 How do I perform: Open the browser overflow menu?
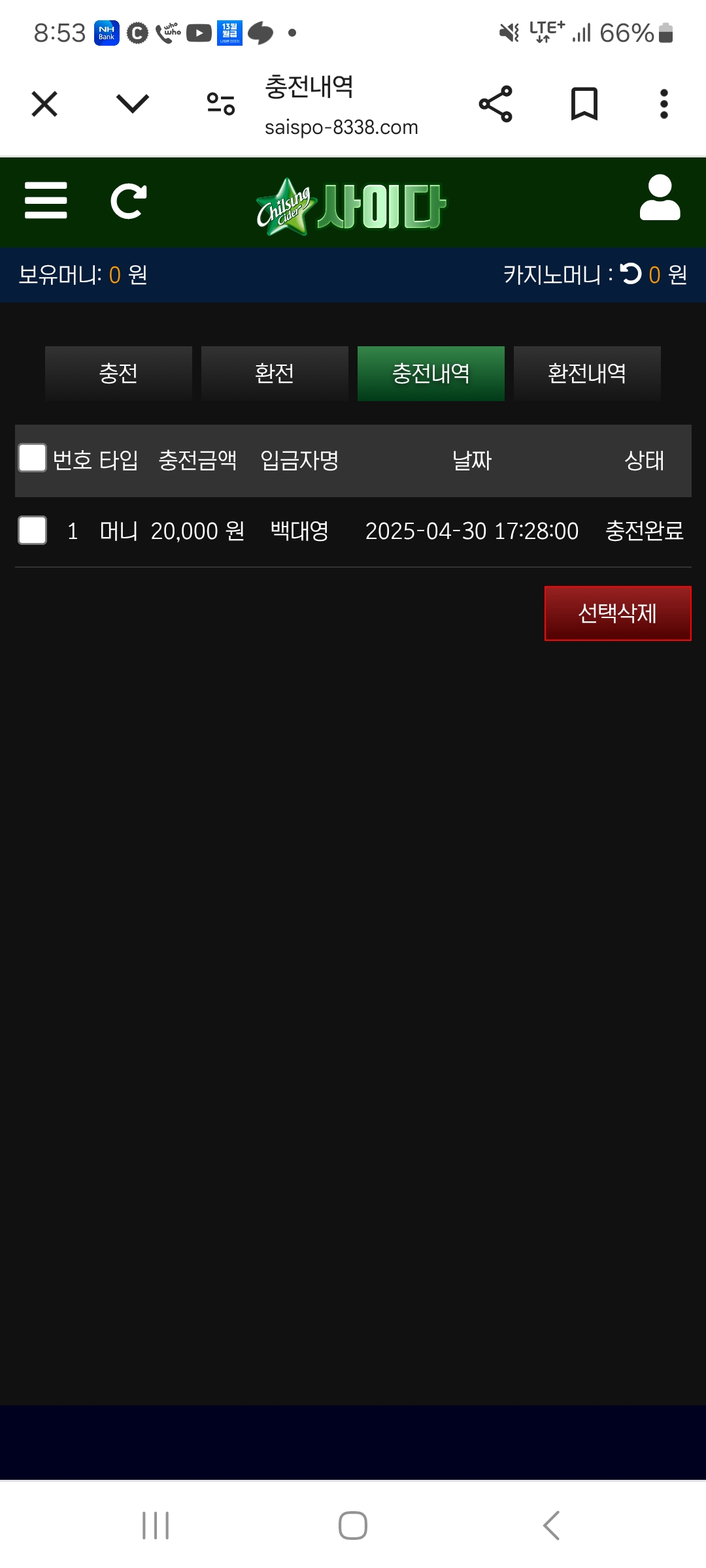pos(664,104)
